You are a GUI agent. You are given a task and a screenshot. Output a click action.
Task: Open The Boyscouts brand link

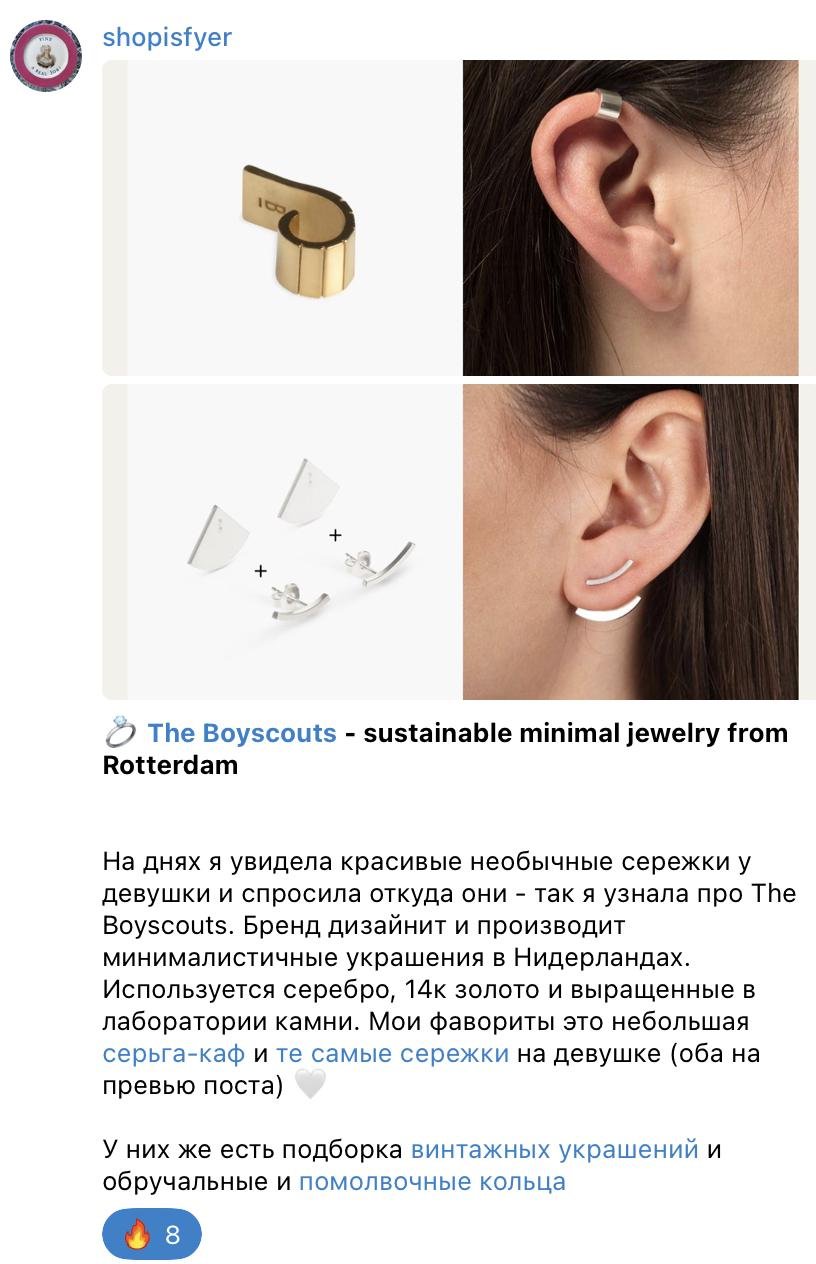point(242,733)
